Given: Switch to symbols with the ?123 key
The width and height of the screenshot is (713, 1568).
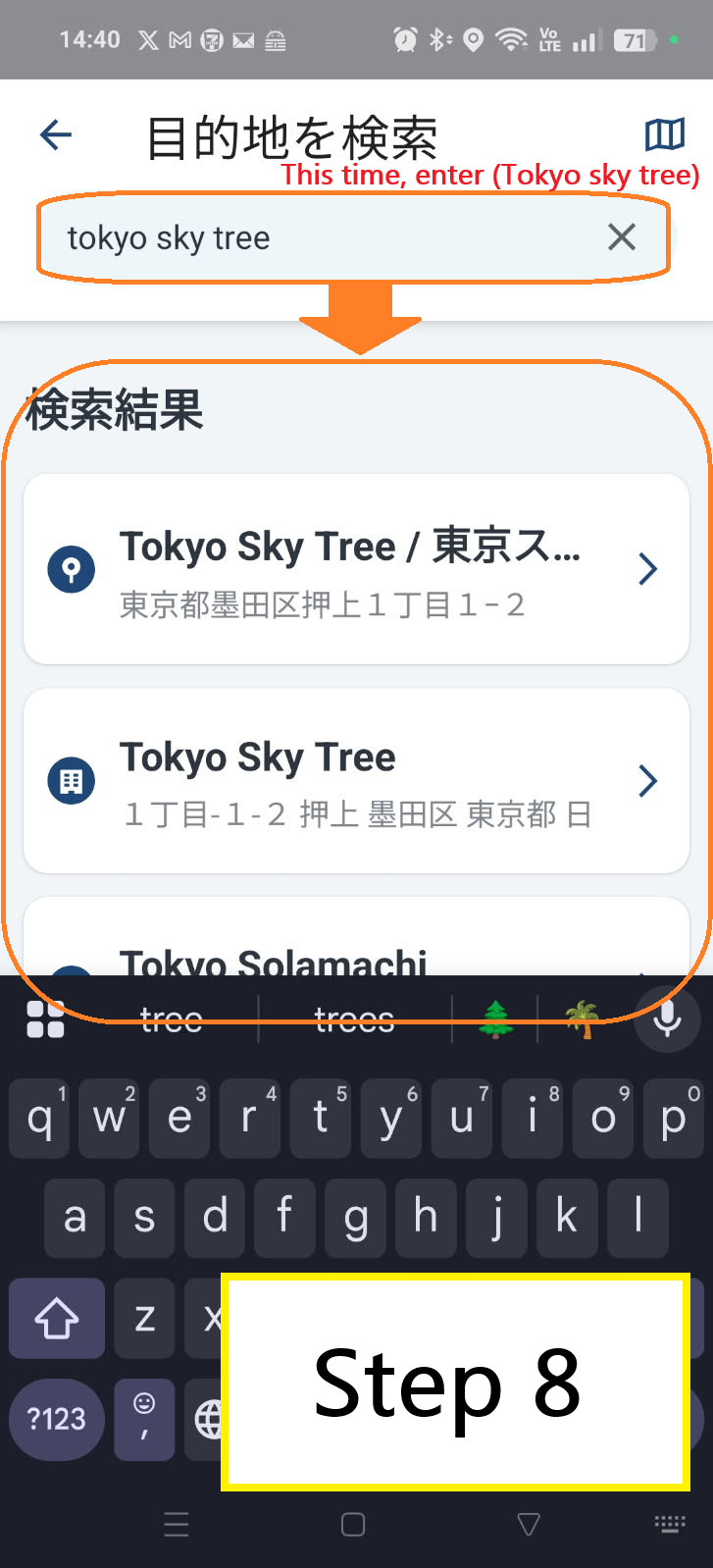Looking at the screenshot, I should point(56,1419).
